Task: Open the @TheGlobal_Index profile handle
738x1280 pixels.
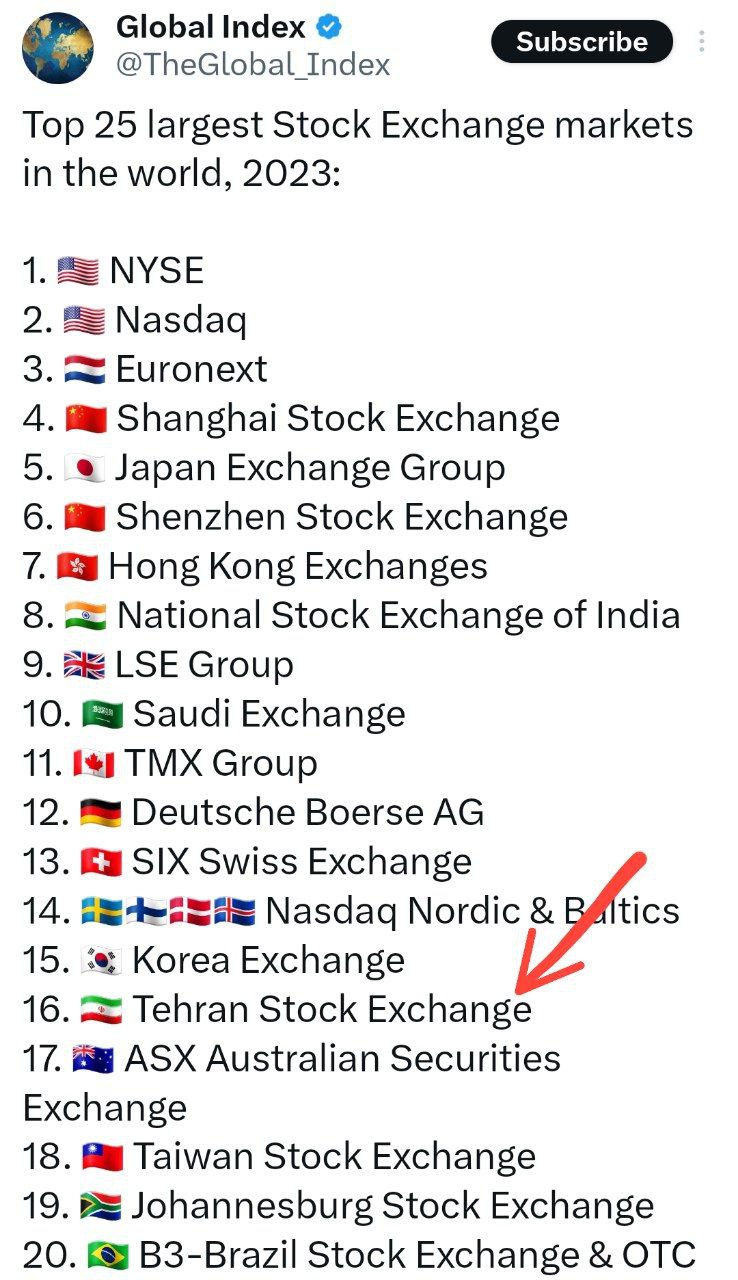Action: [253, 65]
